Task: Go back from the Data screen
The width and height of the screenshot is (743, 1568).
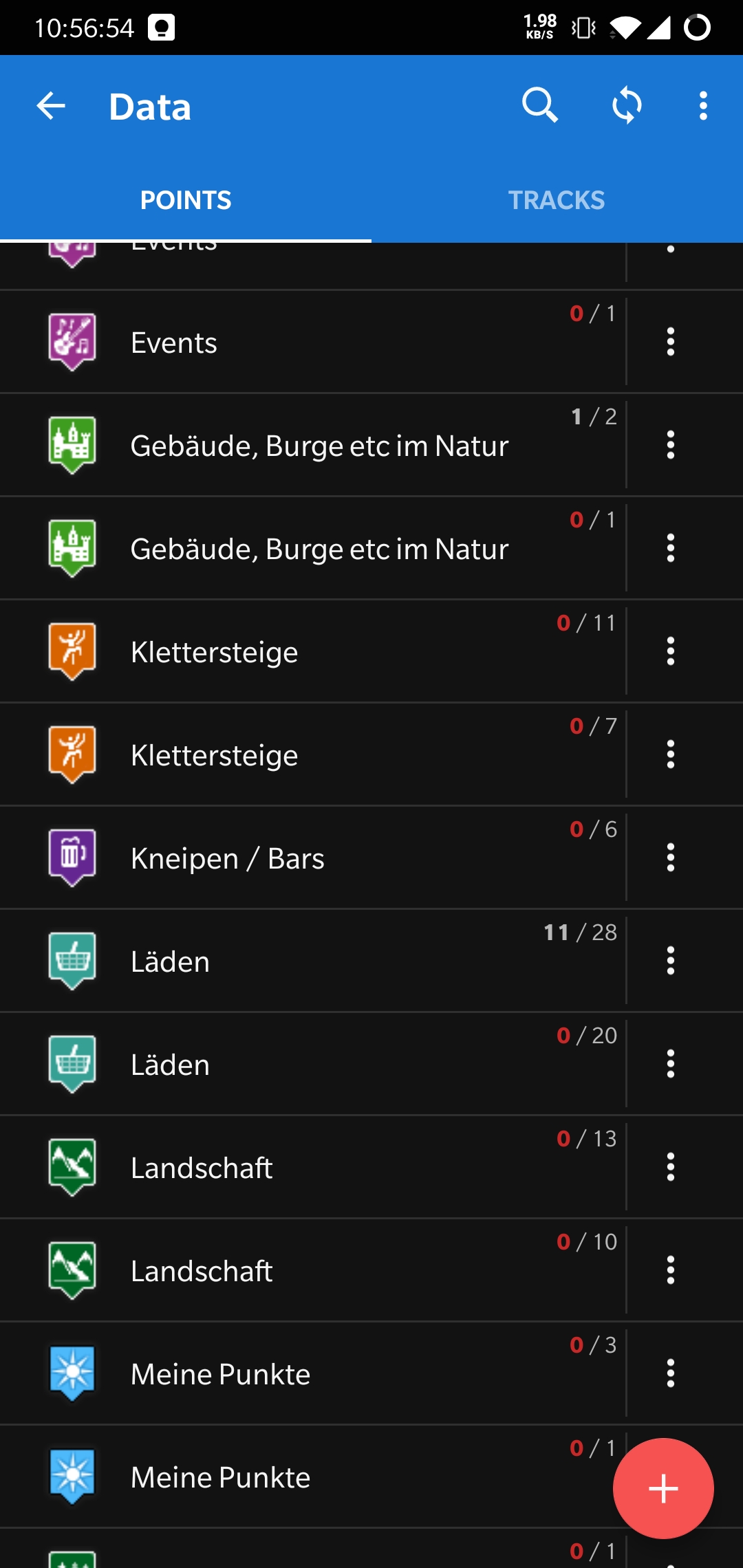Action: pos(50,107)
